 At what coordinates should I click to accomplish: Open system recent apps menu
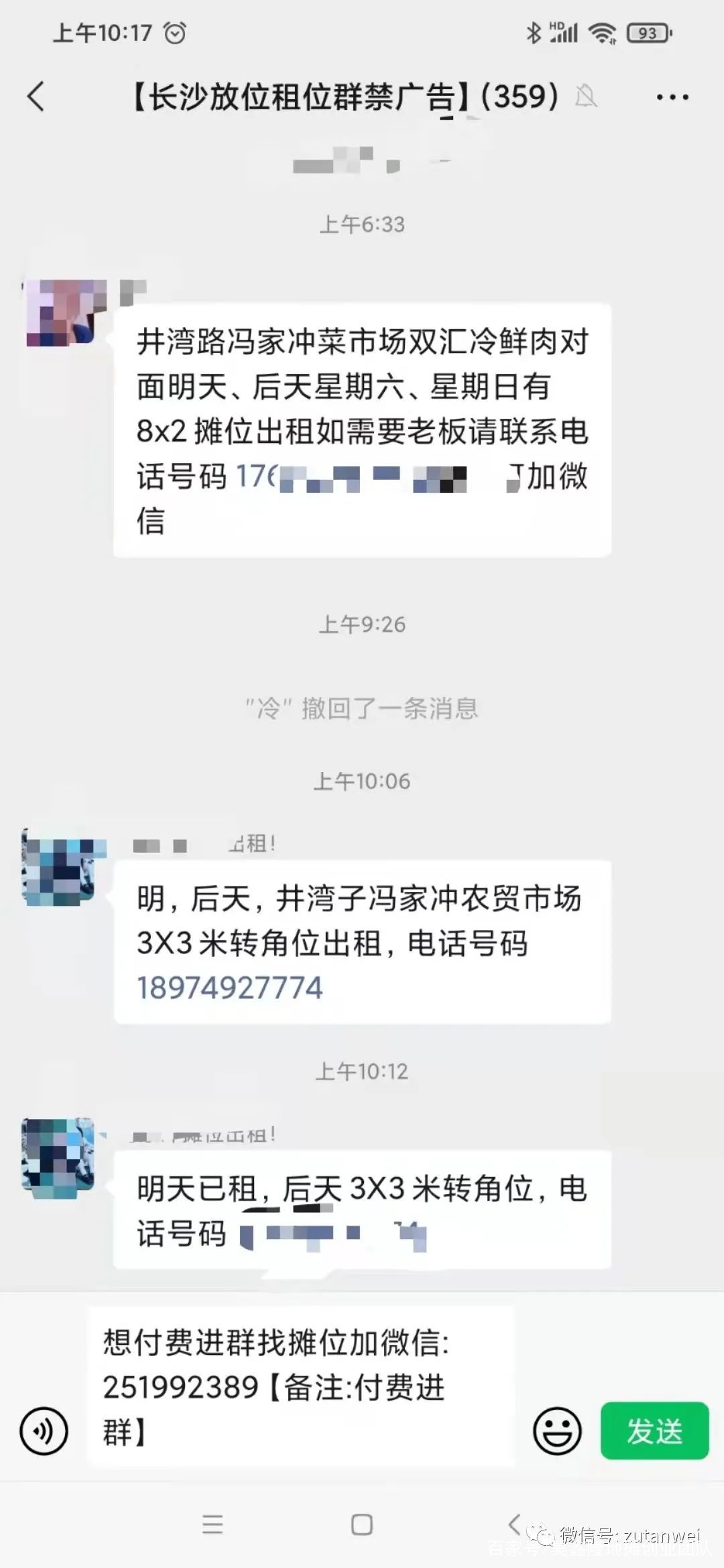click(213, 1524)
